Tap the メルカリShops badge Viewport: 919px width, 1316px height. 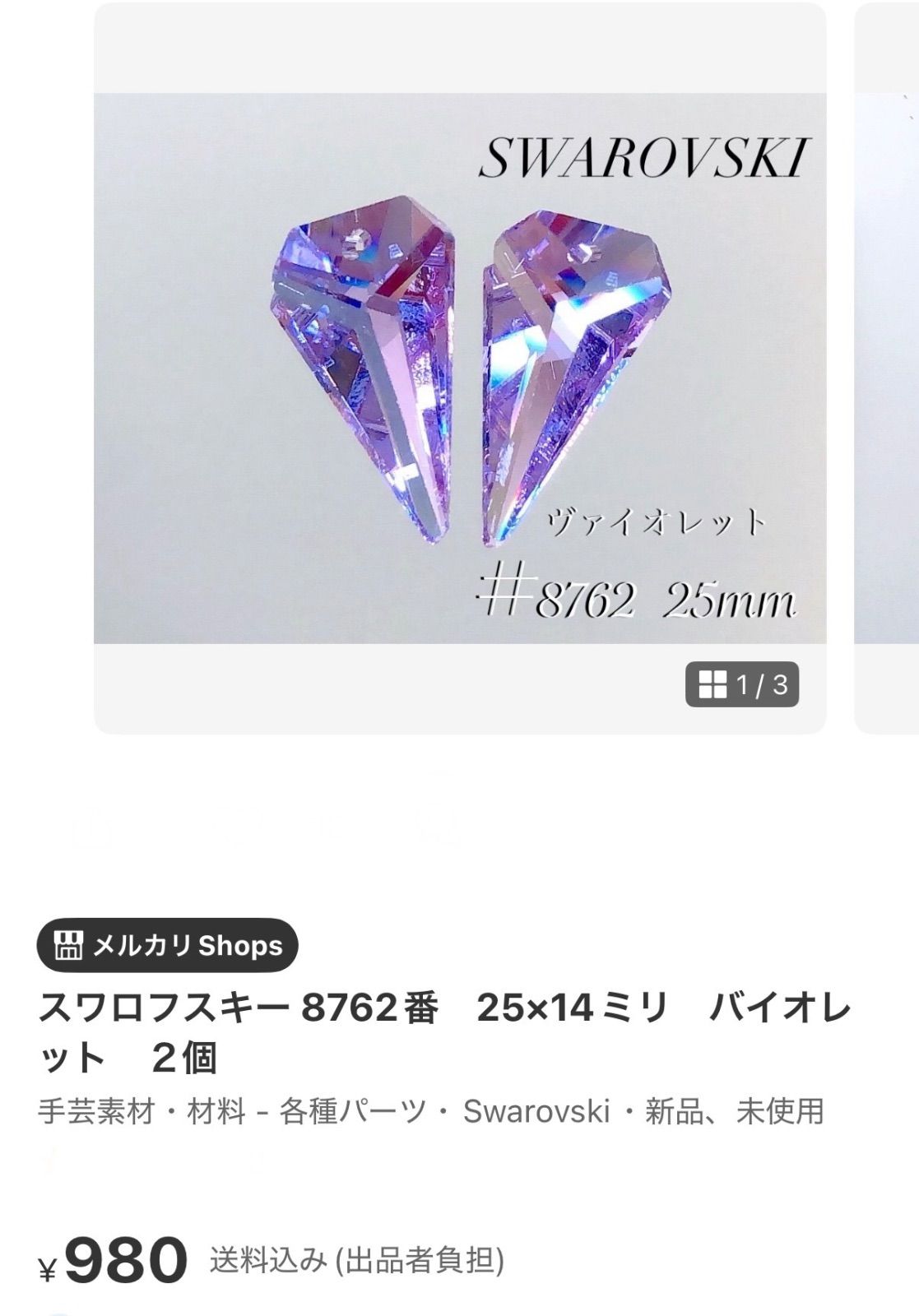(168, 945)
